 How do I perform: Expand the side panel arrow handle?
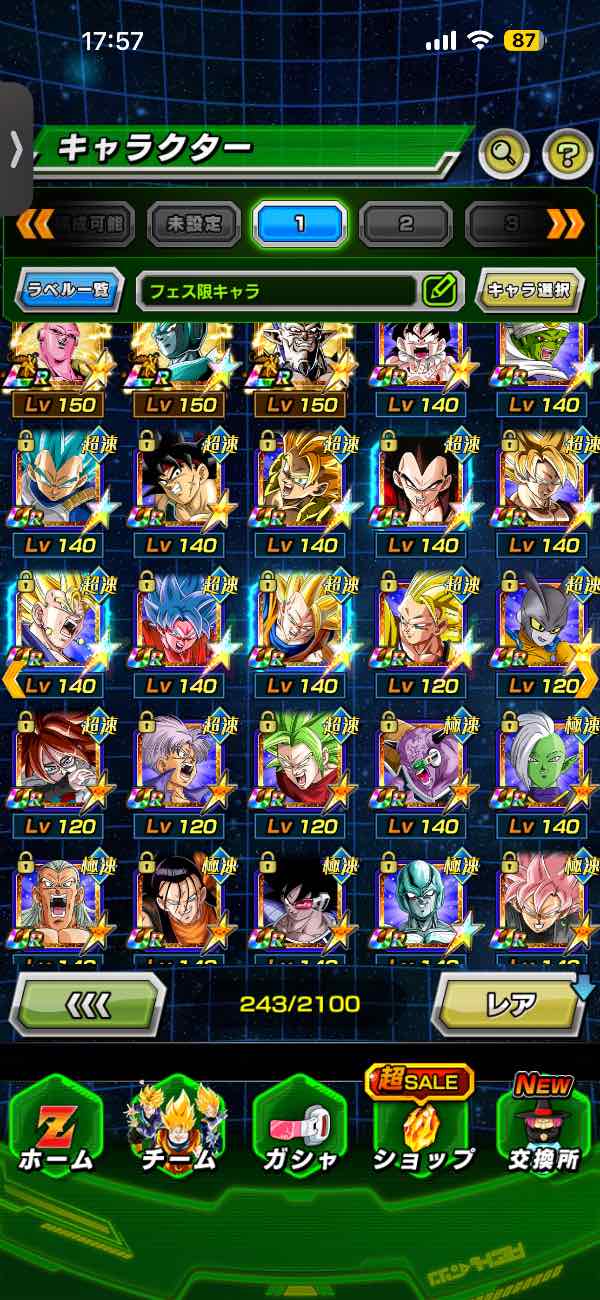point(16,149)
